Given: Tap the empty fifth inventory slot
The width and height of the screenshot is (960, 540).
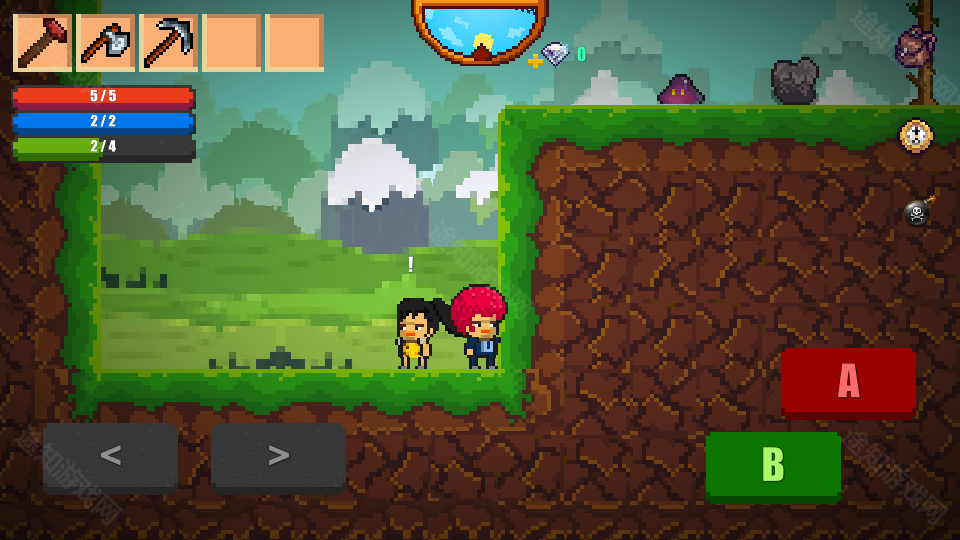Looking at the screenshot, I should coord(294,43).
